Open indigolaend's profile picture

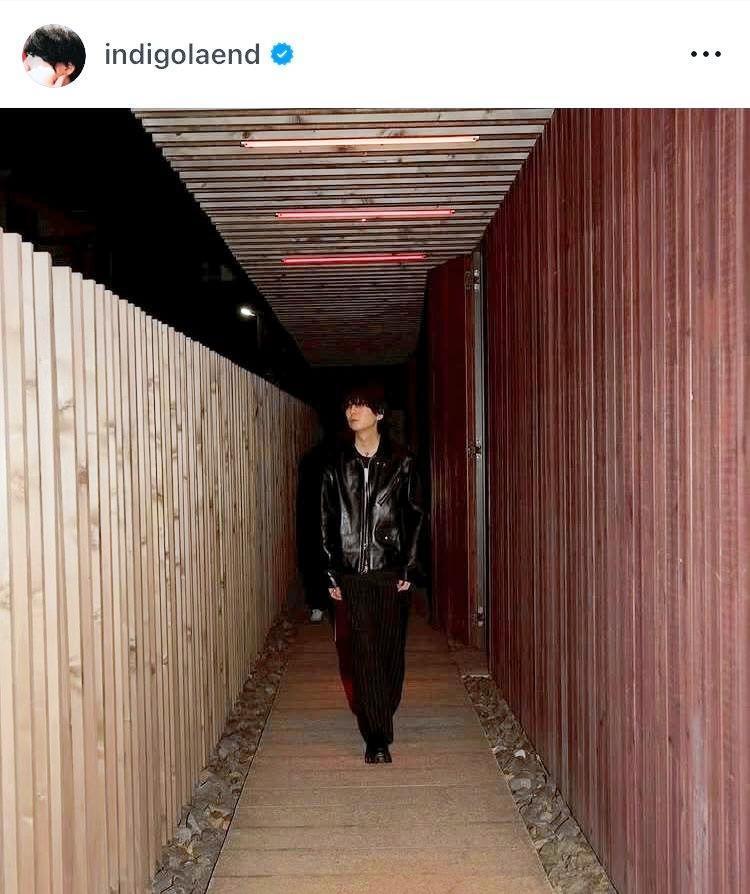click(54, 55)
